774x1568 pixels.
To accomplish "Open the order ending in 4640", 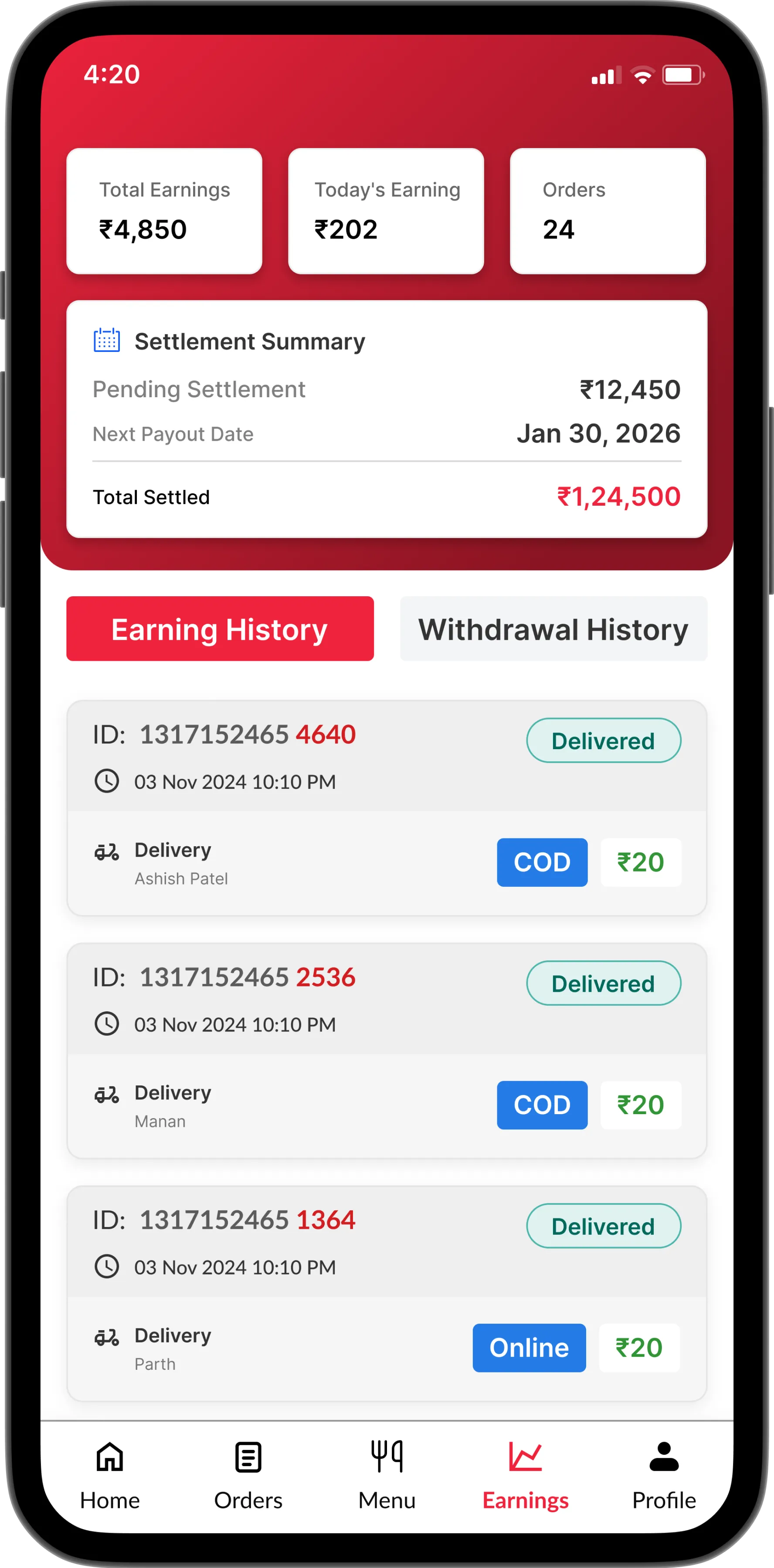I will (x=387, y=807).
